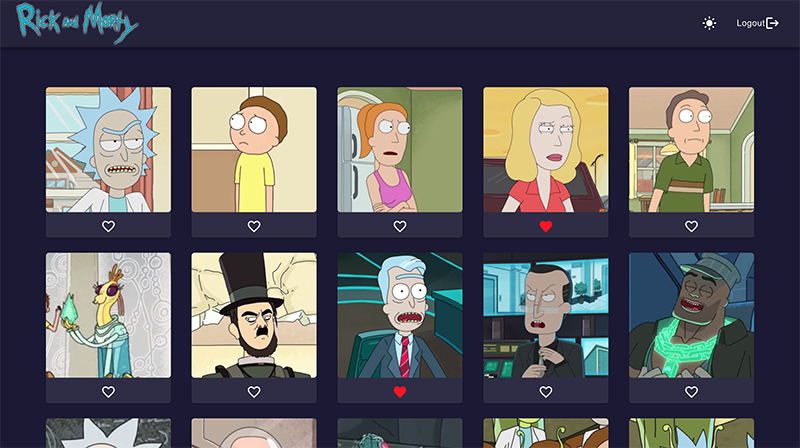Image resolution: width=800 pixels, height=448 pixels.
Task: Like the Summer in pink top card
Action: point(400,227)
